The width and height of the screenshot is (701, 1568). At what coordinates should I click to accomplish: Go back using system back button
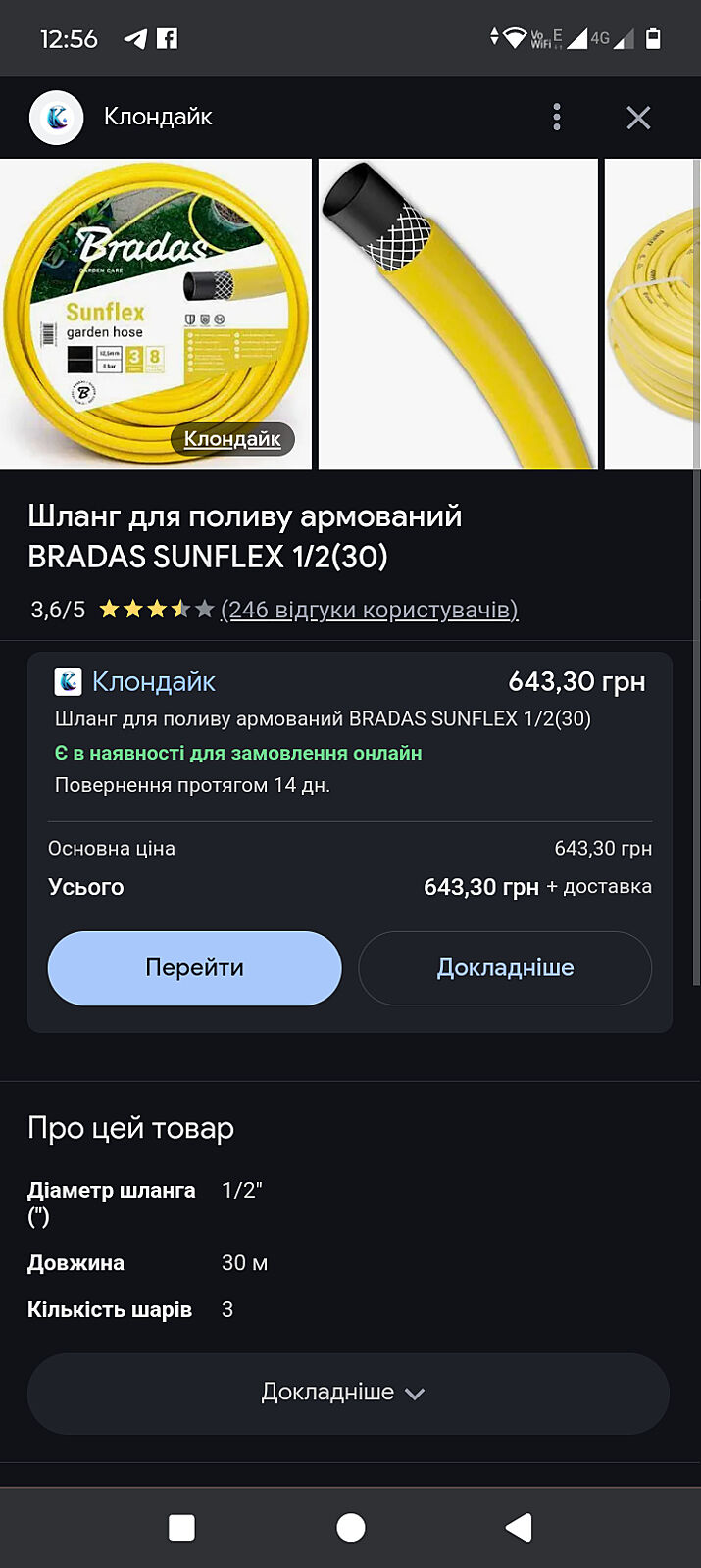pyautogui.click(x=518, y=1527)
